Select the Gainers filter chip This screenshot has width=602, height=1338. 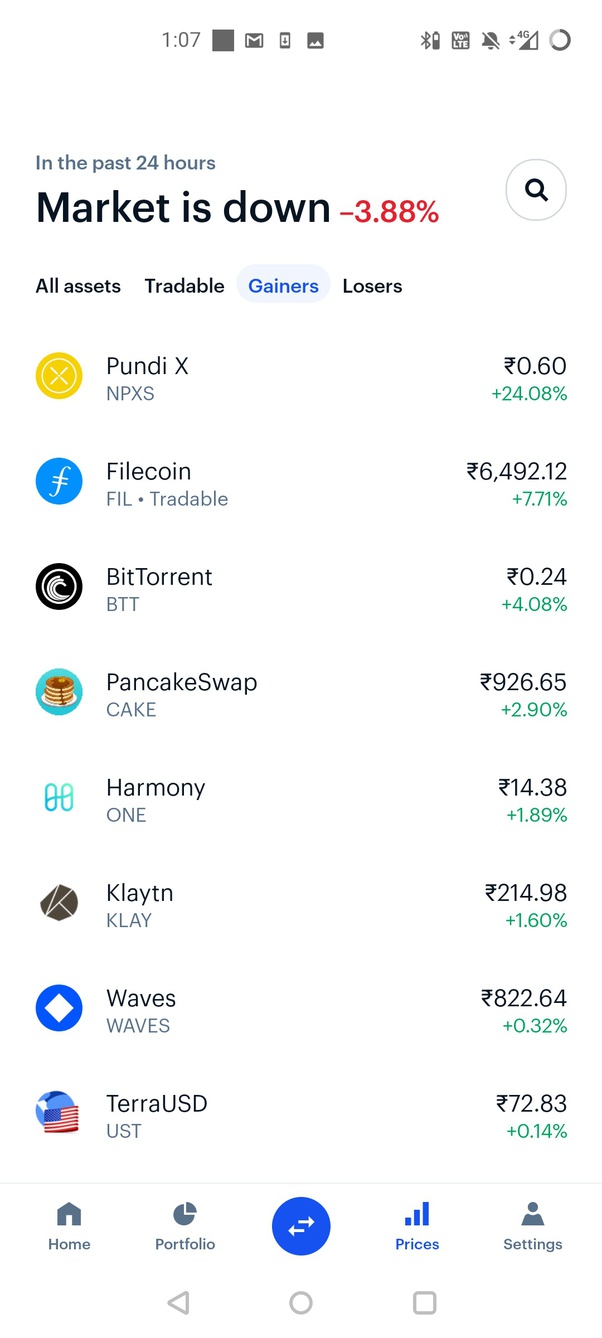(x=283, y=286)
